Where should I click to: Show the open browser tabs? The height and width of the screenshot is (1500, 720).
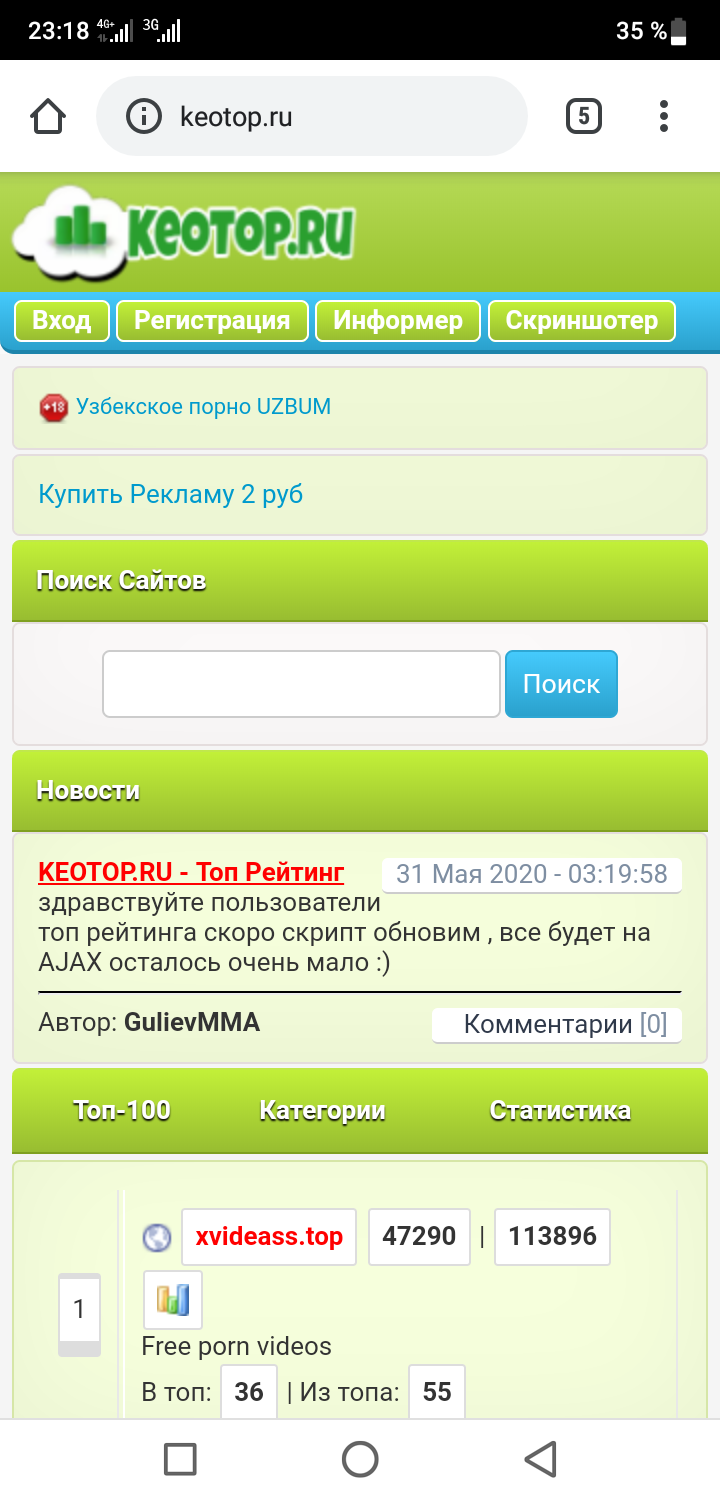(583, 117)
